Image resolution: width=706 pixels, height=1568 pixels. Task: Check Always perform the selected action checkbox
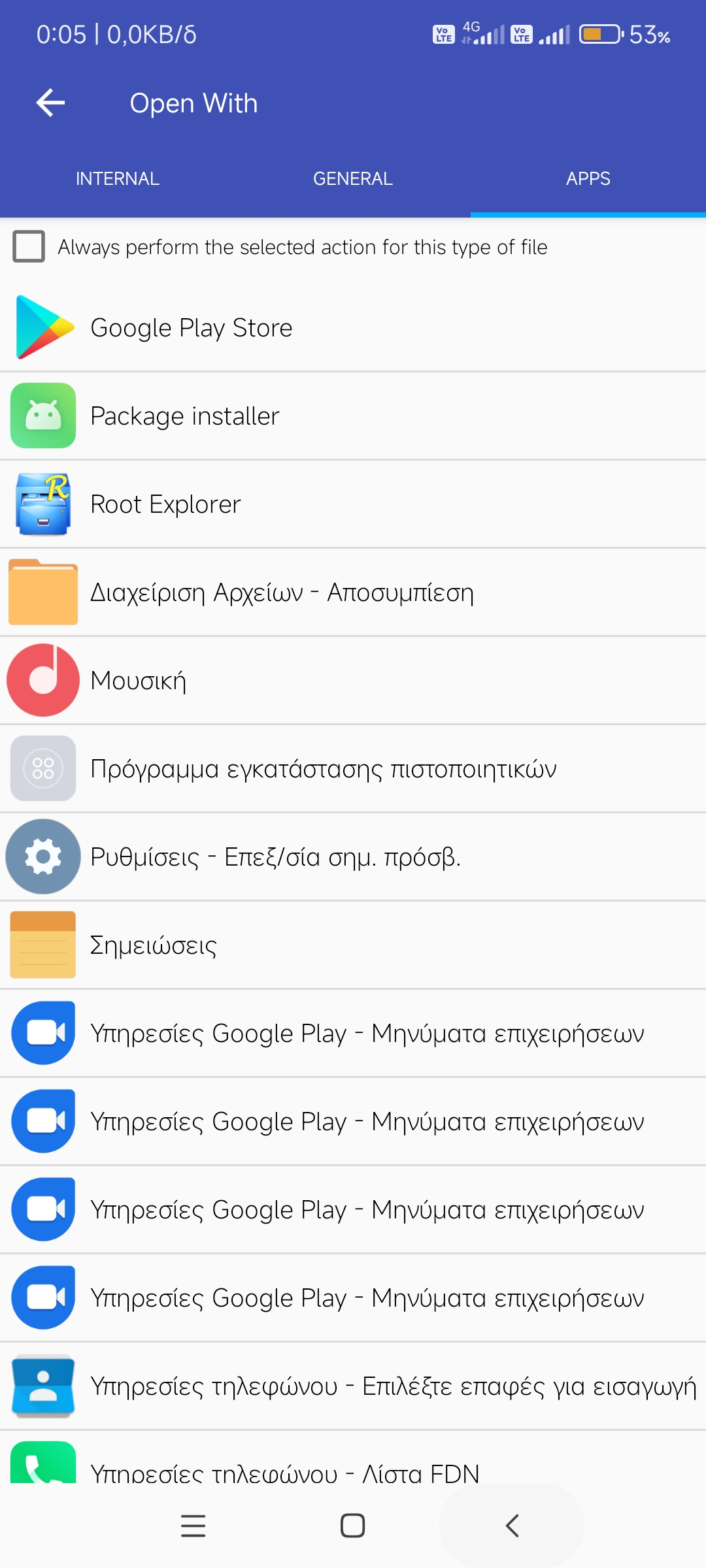[29, 246]
